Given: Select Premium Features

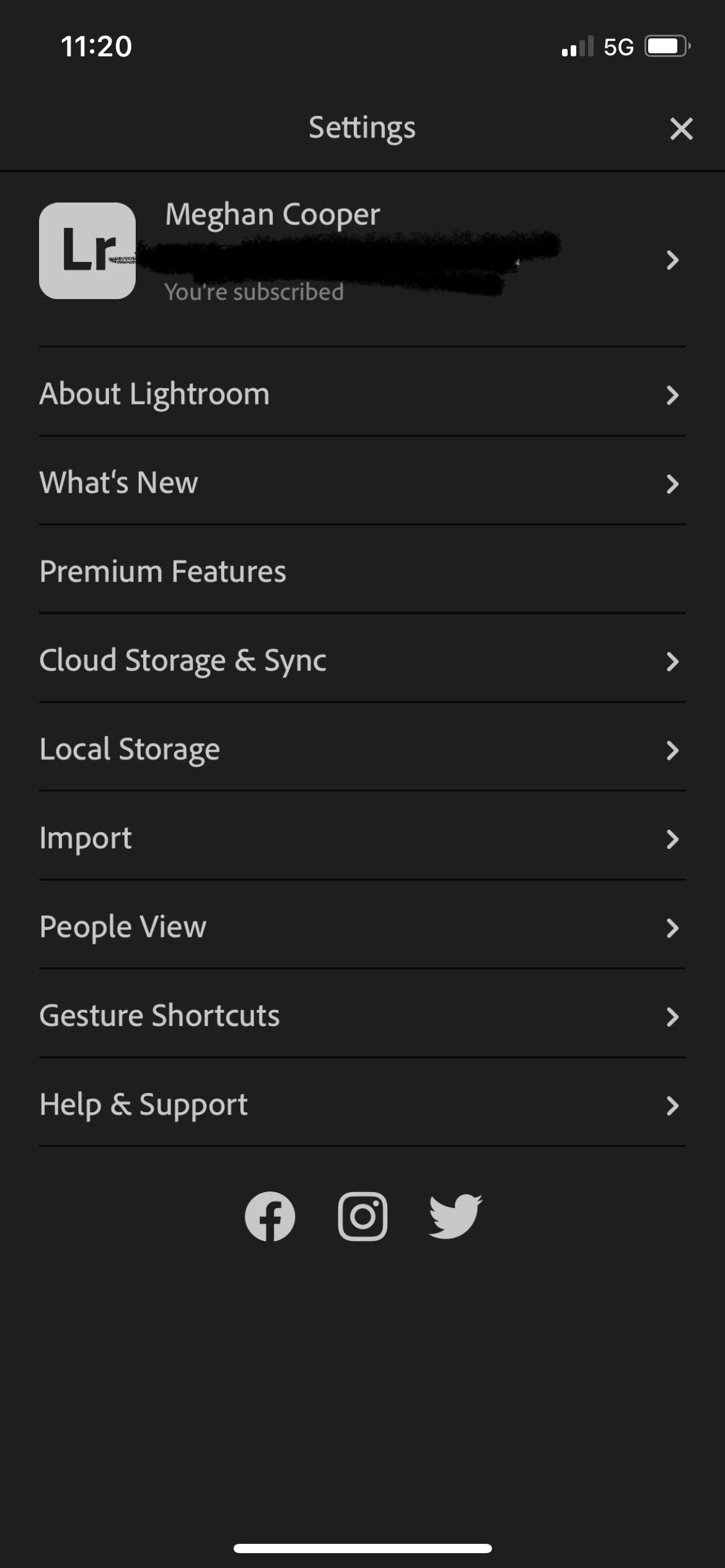Looking at the screenshot, I should (x=362, y=571).
